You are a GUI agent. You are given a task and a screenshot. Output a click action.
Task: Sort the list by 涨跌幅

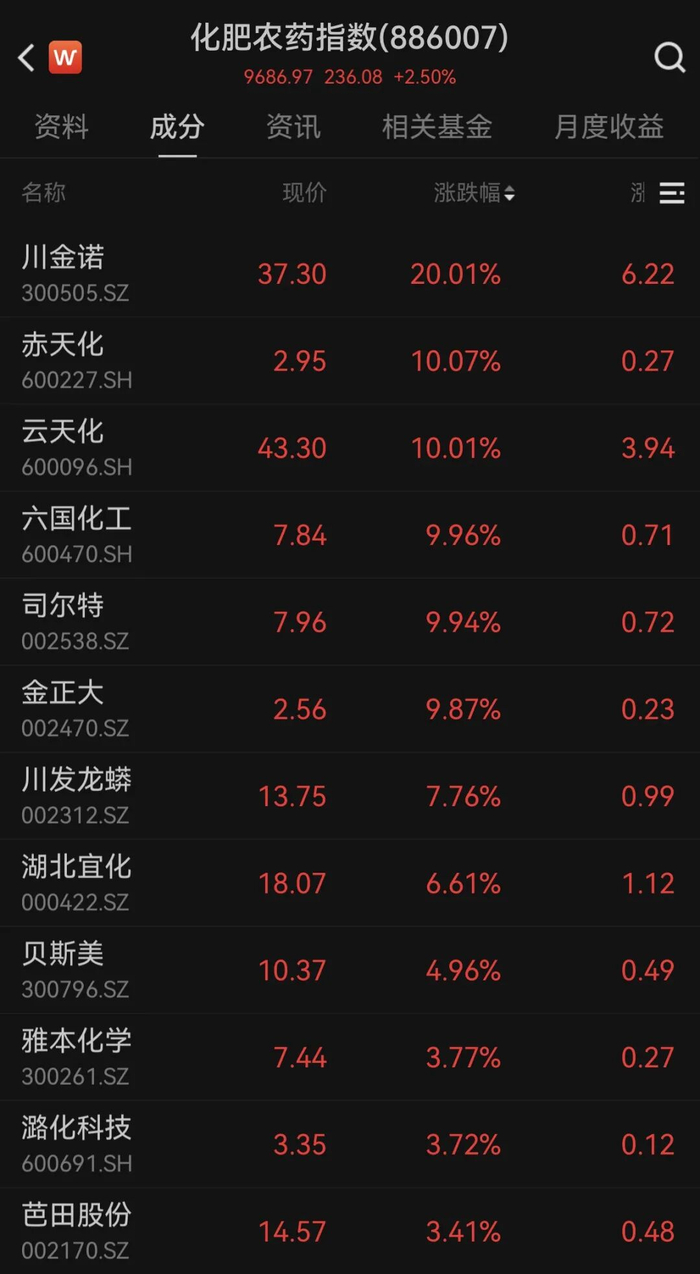[x=474, y=193]
